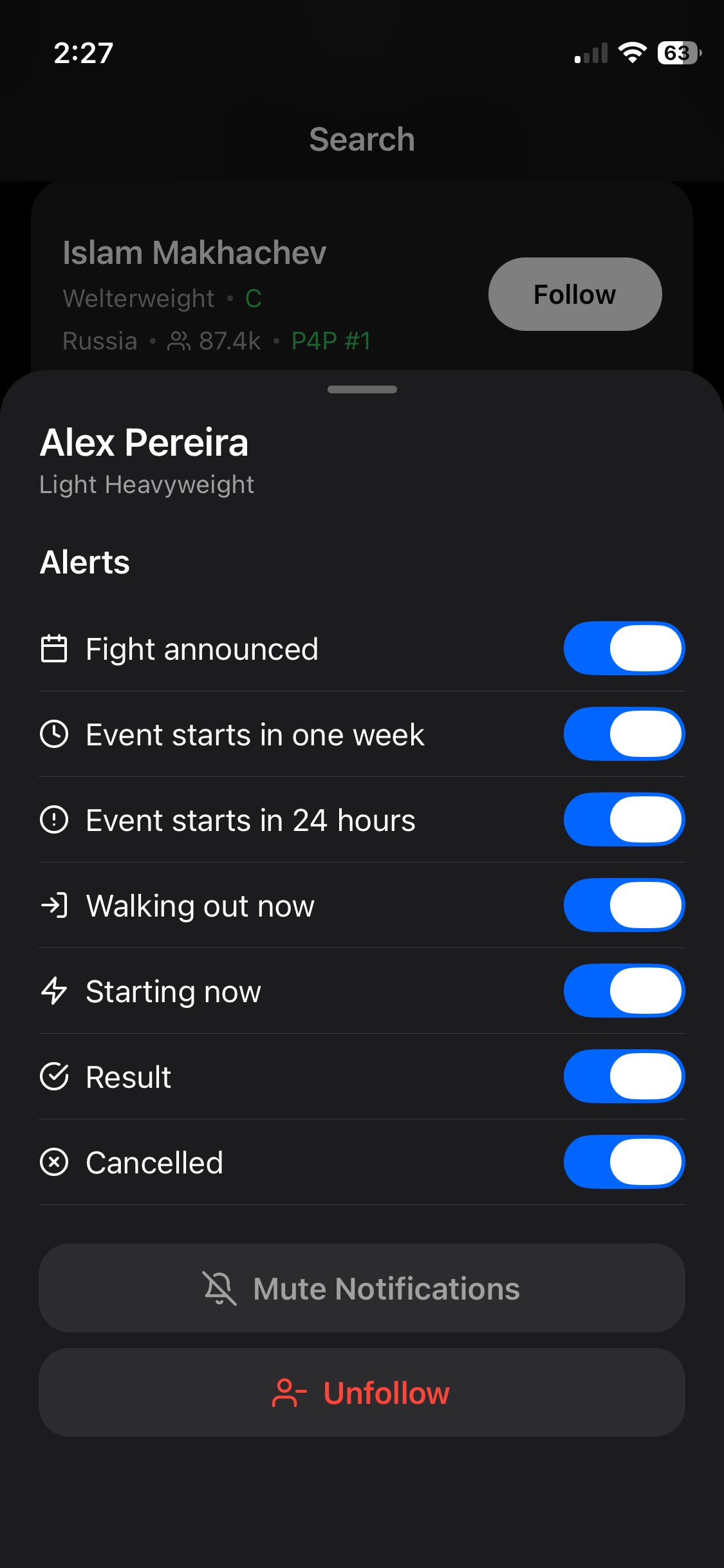Viewport: 724px width, 1568px height.
Task: Disable the Cancelled alert toggle
Action: tap(623, 1162)
